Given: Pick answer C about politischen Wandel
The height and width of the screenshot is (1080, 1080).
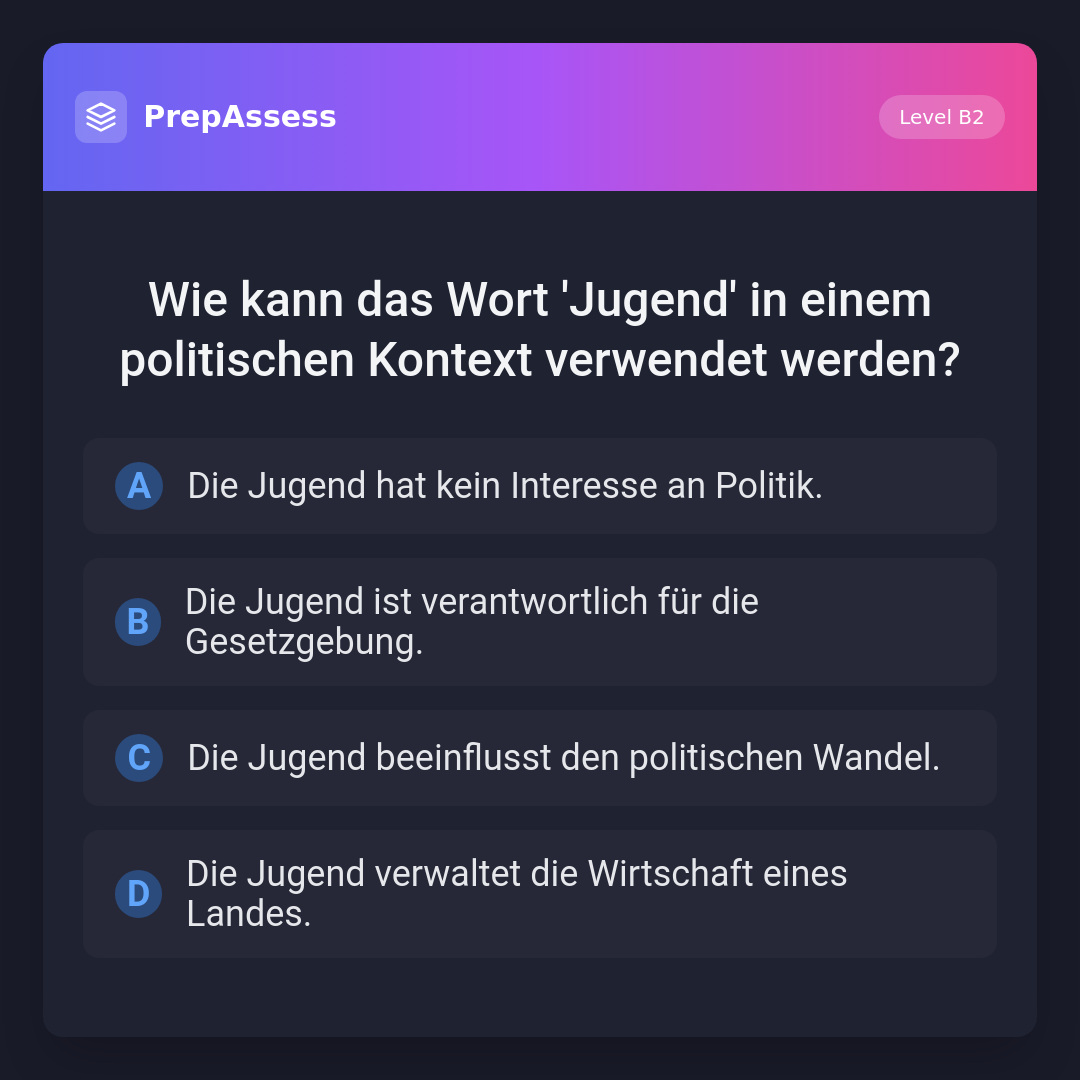Looking at the screenshot, I should coord(540,758).
